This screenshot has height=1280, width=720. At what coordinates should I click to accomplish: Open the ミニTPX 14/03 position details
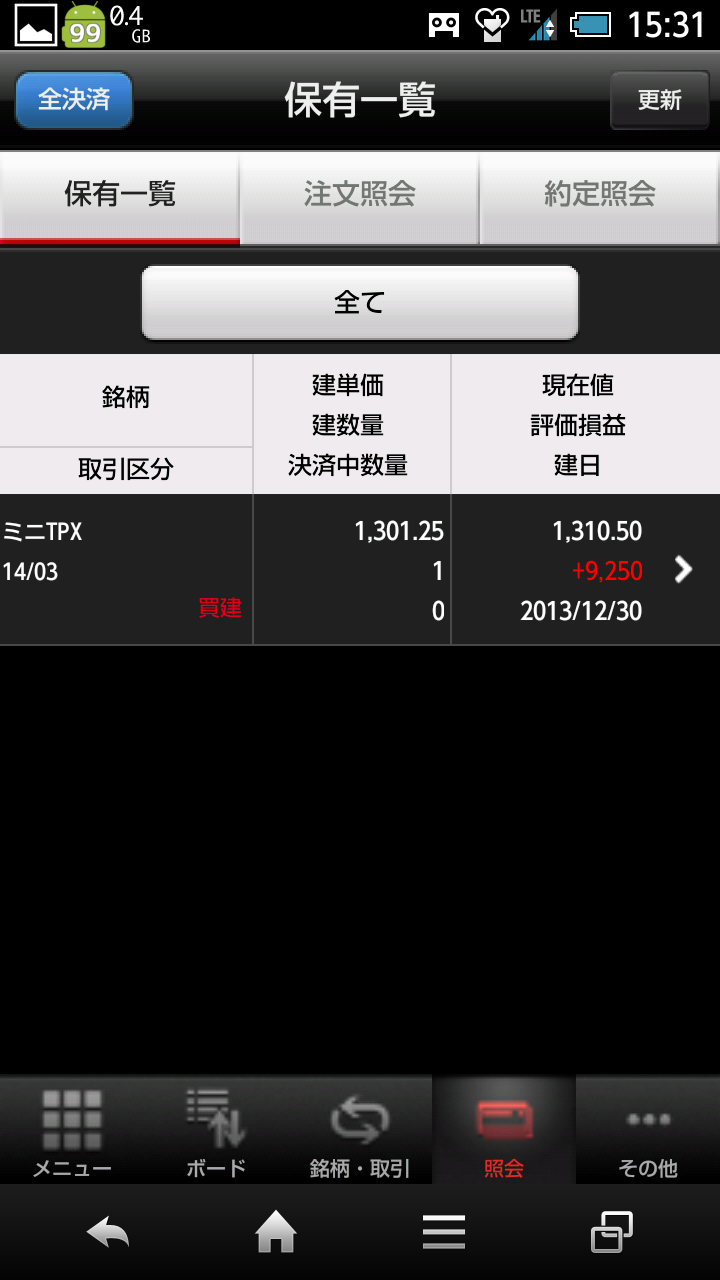[x=360, y=570]
